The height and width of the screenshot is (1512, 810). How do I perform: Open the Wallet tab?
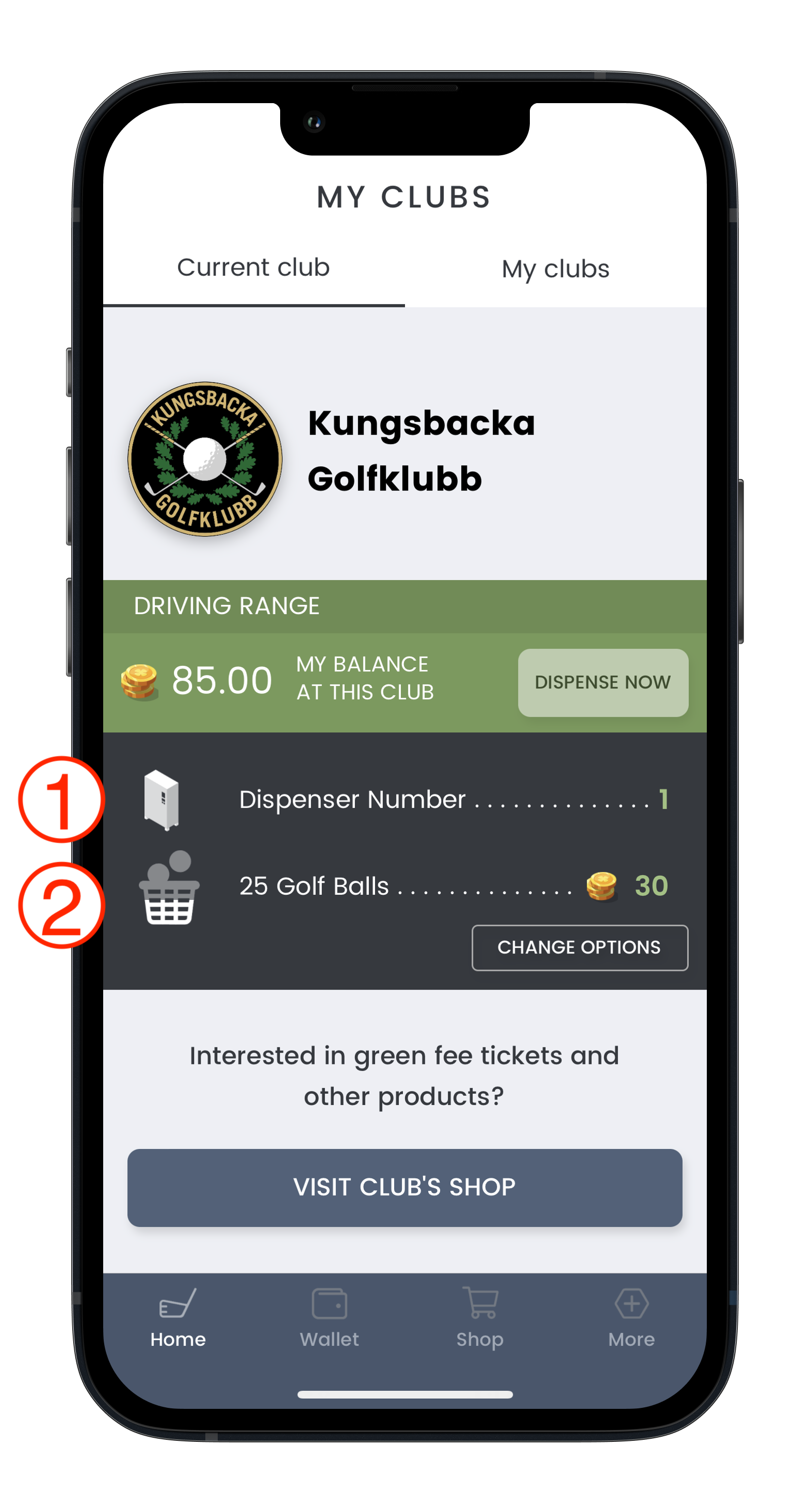[330, 1318]
